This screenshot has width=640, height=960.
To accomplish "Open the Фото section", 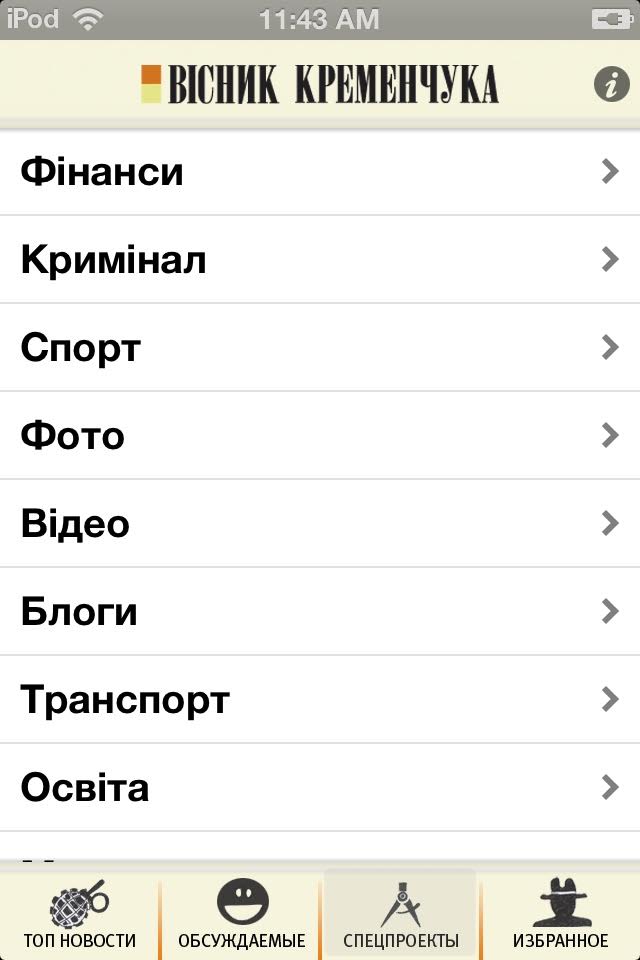I will click(x=320, y=436).
